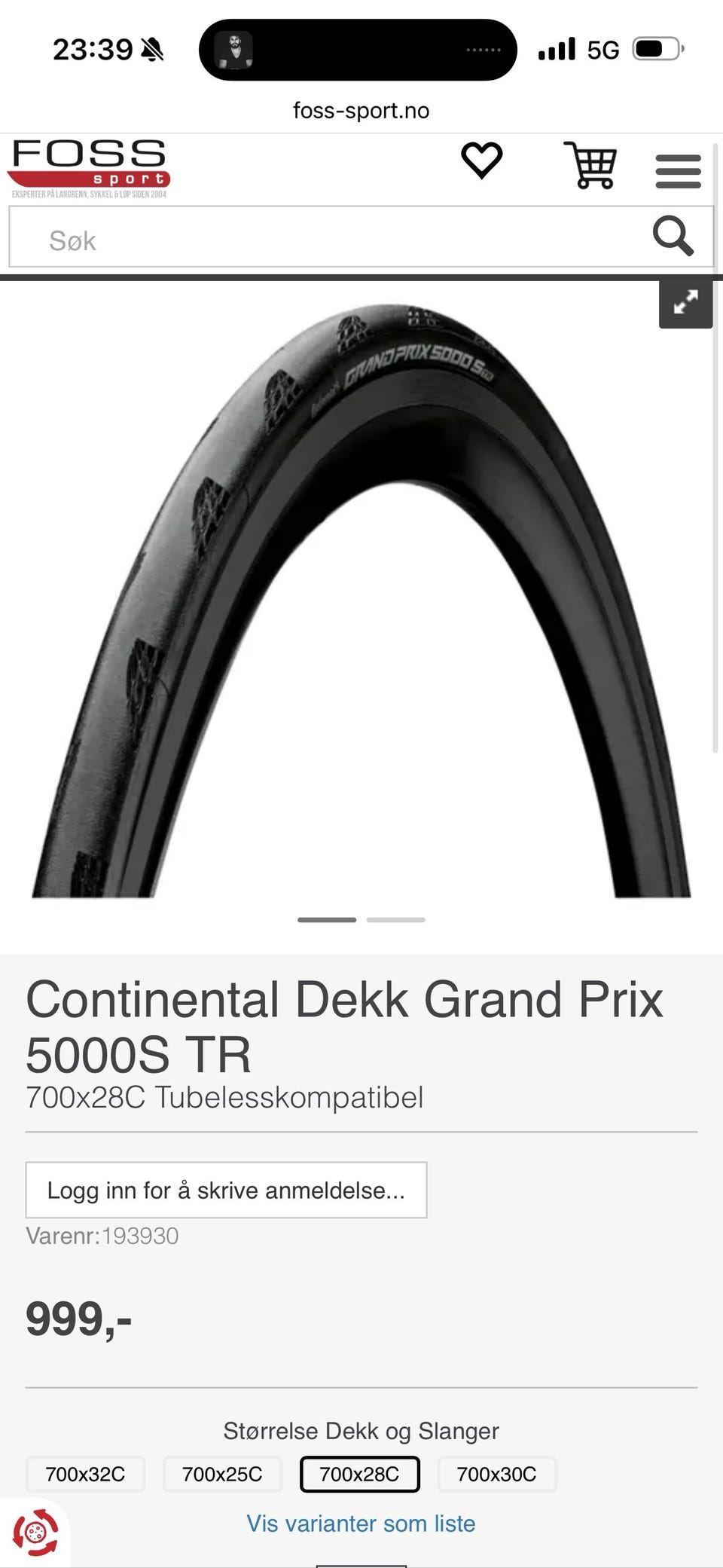Open Vis varianter som liste link
The height and width of the screenshot is (1568, 723).
[361, 1523]
